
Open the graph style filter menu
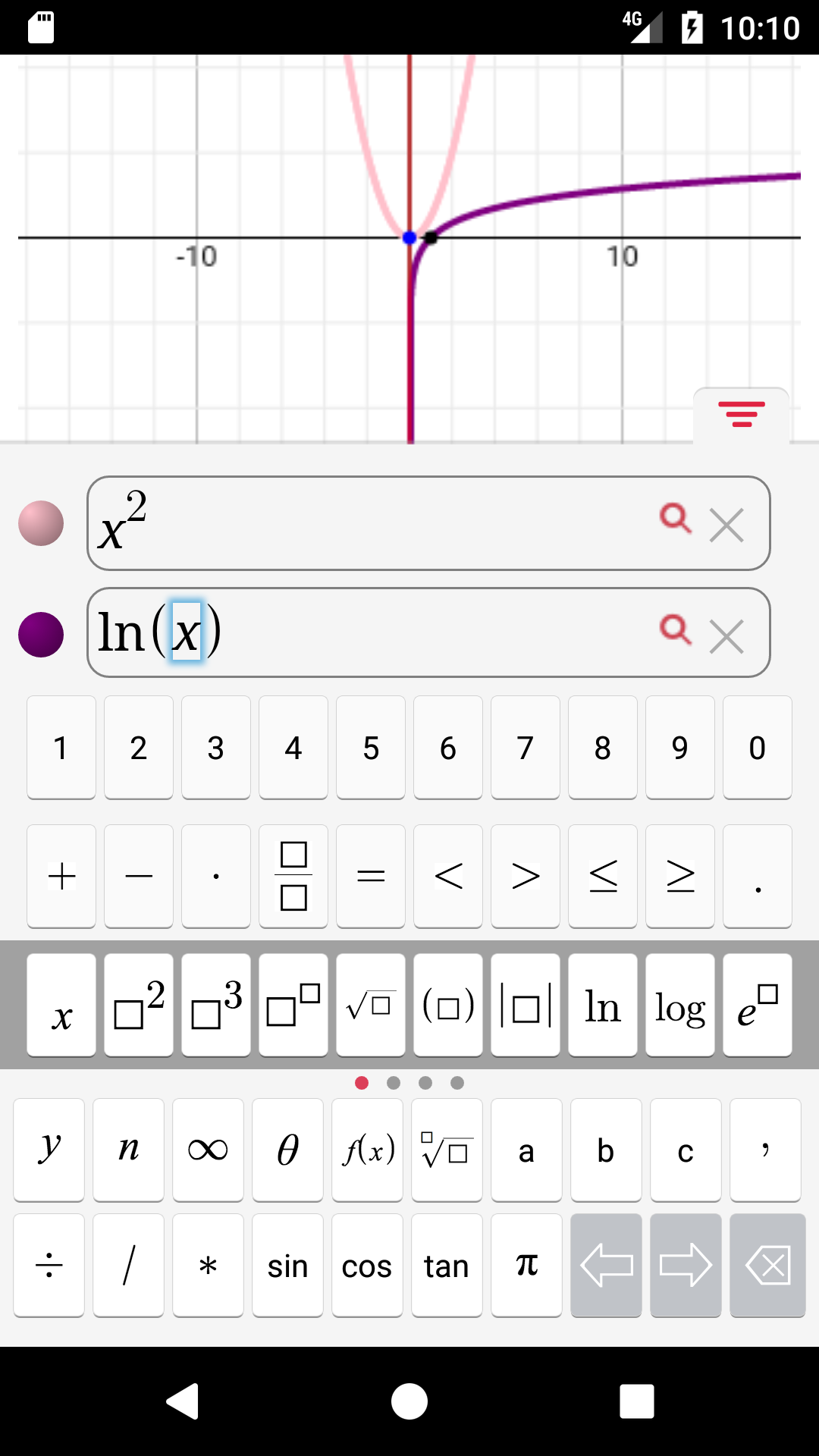[x=743, y=414]
